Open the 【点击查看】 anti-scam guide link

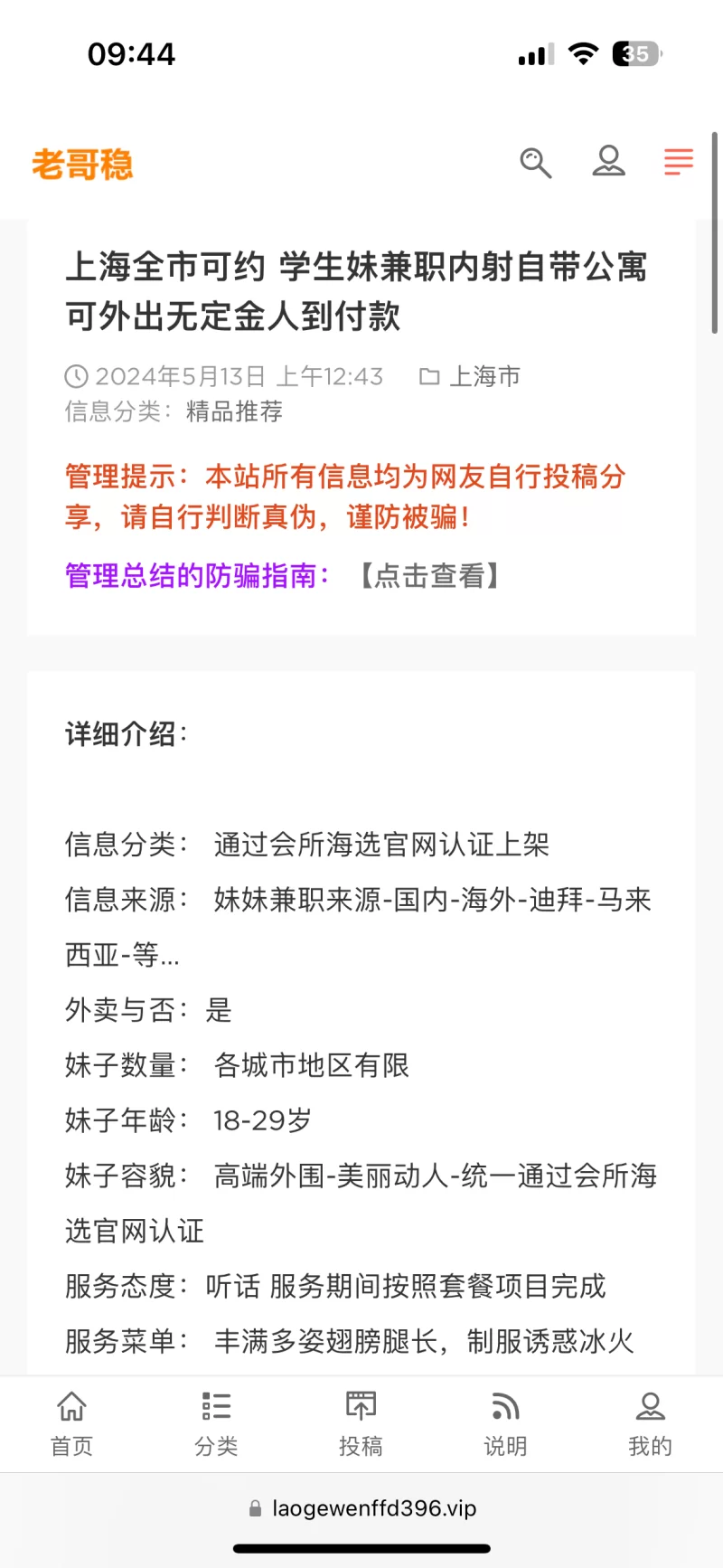429,575
